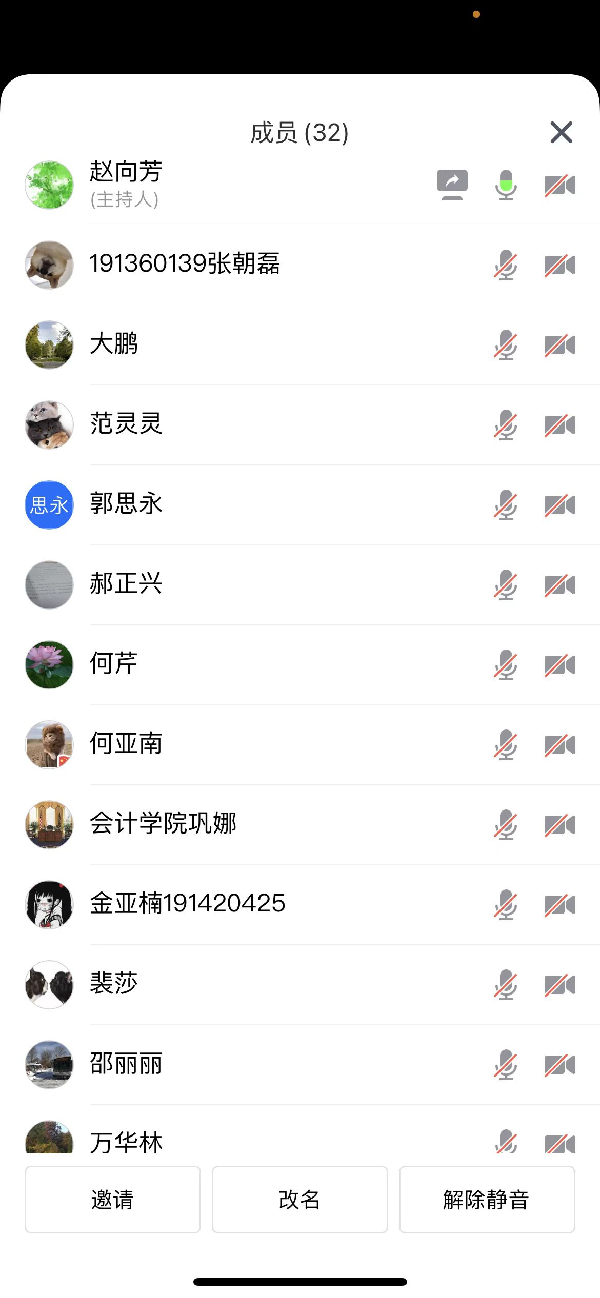This screenshot has width=600, height=1298.
Task: Tap the camera icon beside 邵丽丽
Action: coord(559,1065)
